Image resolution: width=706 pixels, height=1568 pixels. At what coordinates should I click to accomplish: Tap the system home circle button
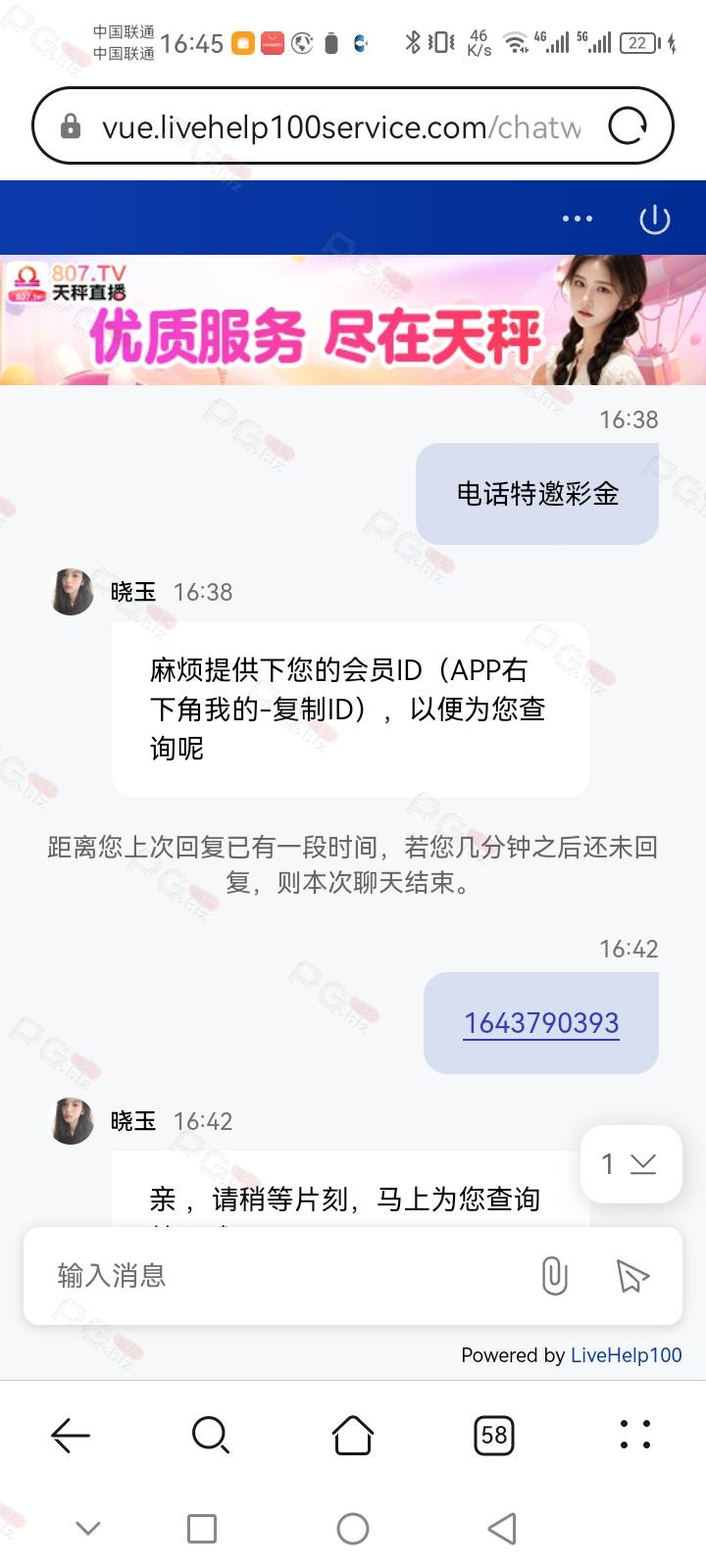tap(352, 1529)
